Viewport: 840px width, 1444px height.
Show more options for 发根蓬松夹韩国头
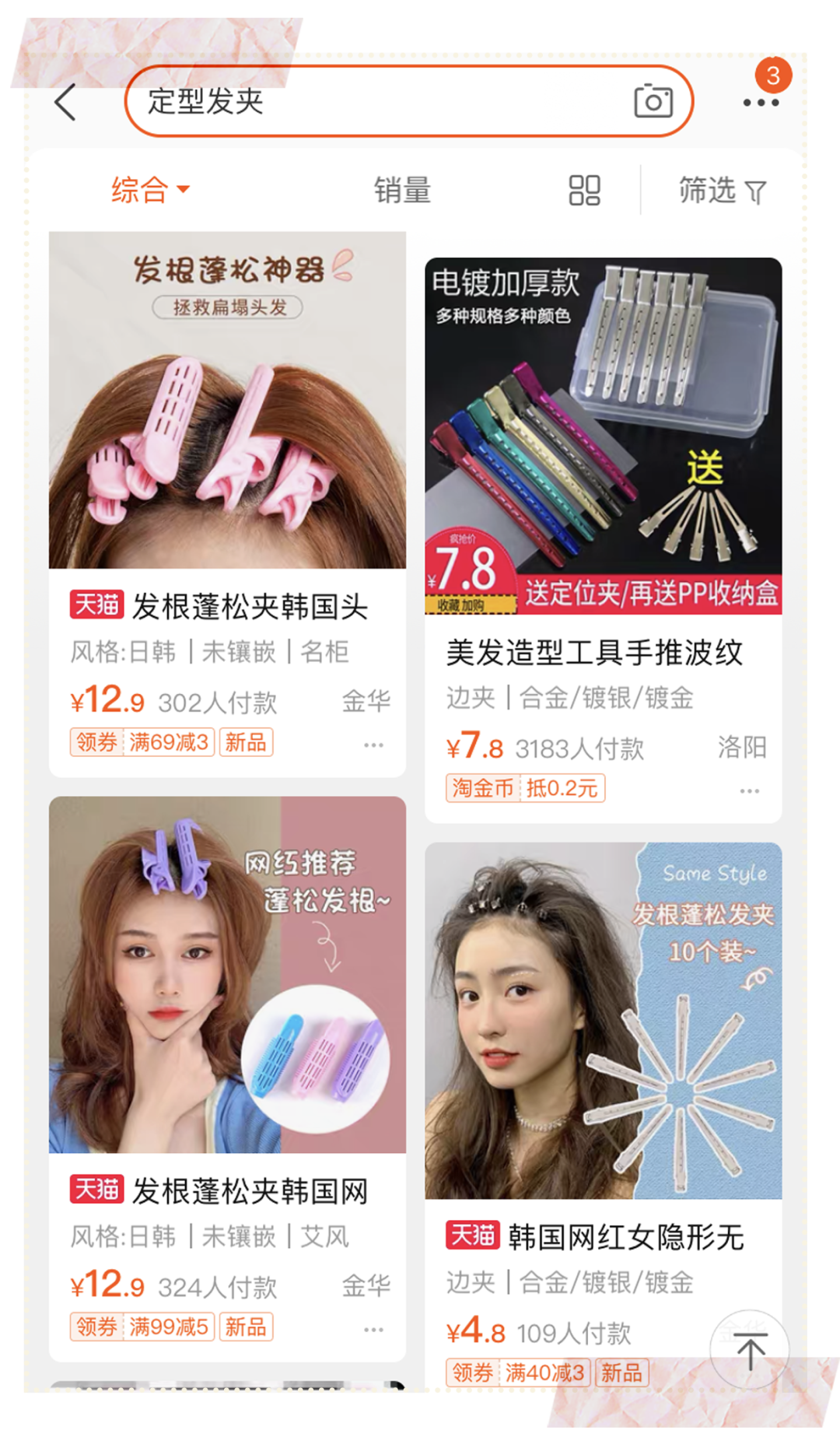pyautogui.click(x=373, y=745)
